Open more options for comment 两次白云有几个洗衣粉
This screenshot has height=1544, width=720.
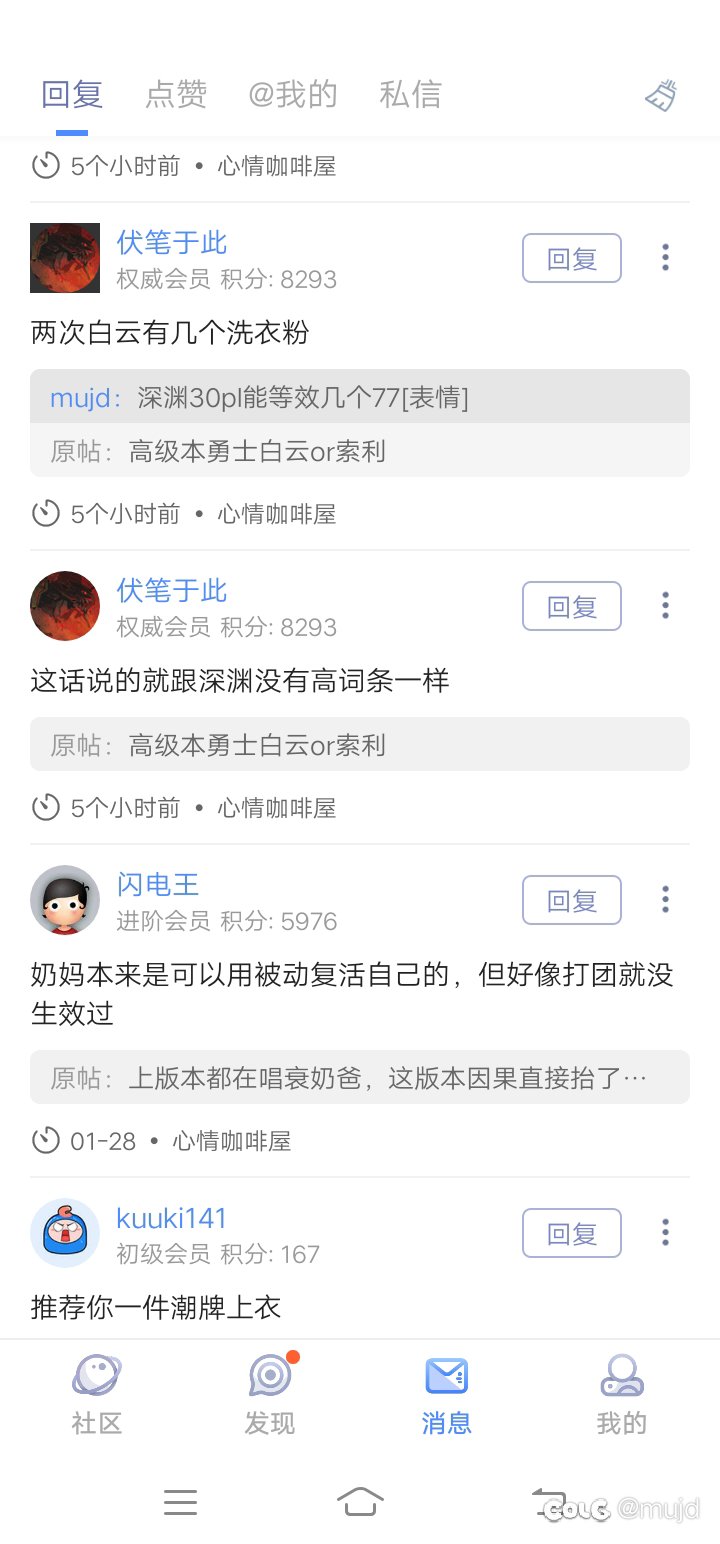coord(665,258)
